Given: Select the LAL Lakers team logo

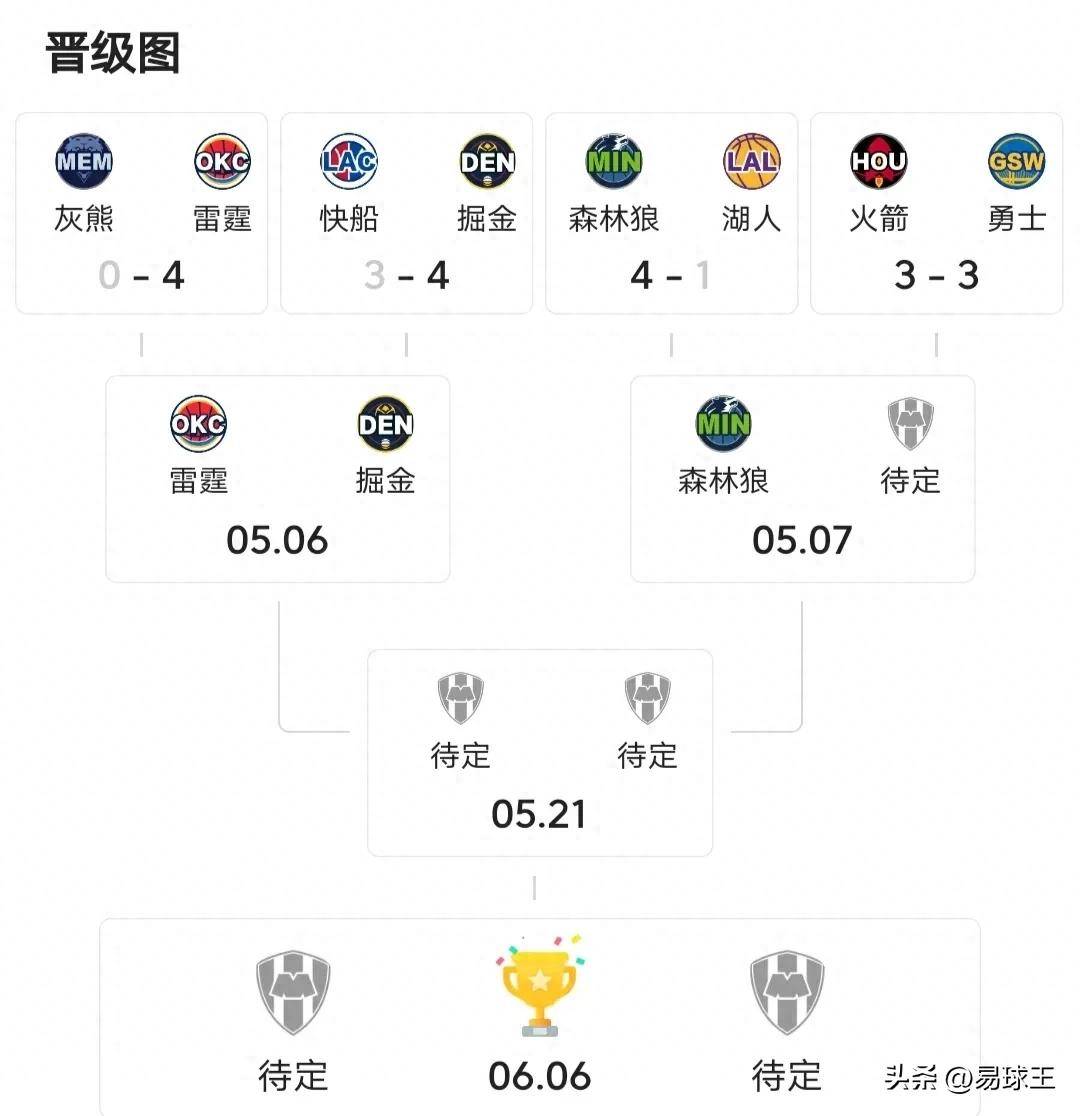Looking at the screenshot, I should pos(750,161).
